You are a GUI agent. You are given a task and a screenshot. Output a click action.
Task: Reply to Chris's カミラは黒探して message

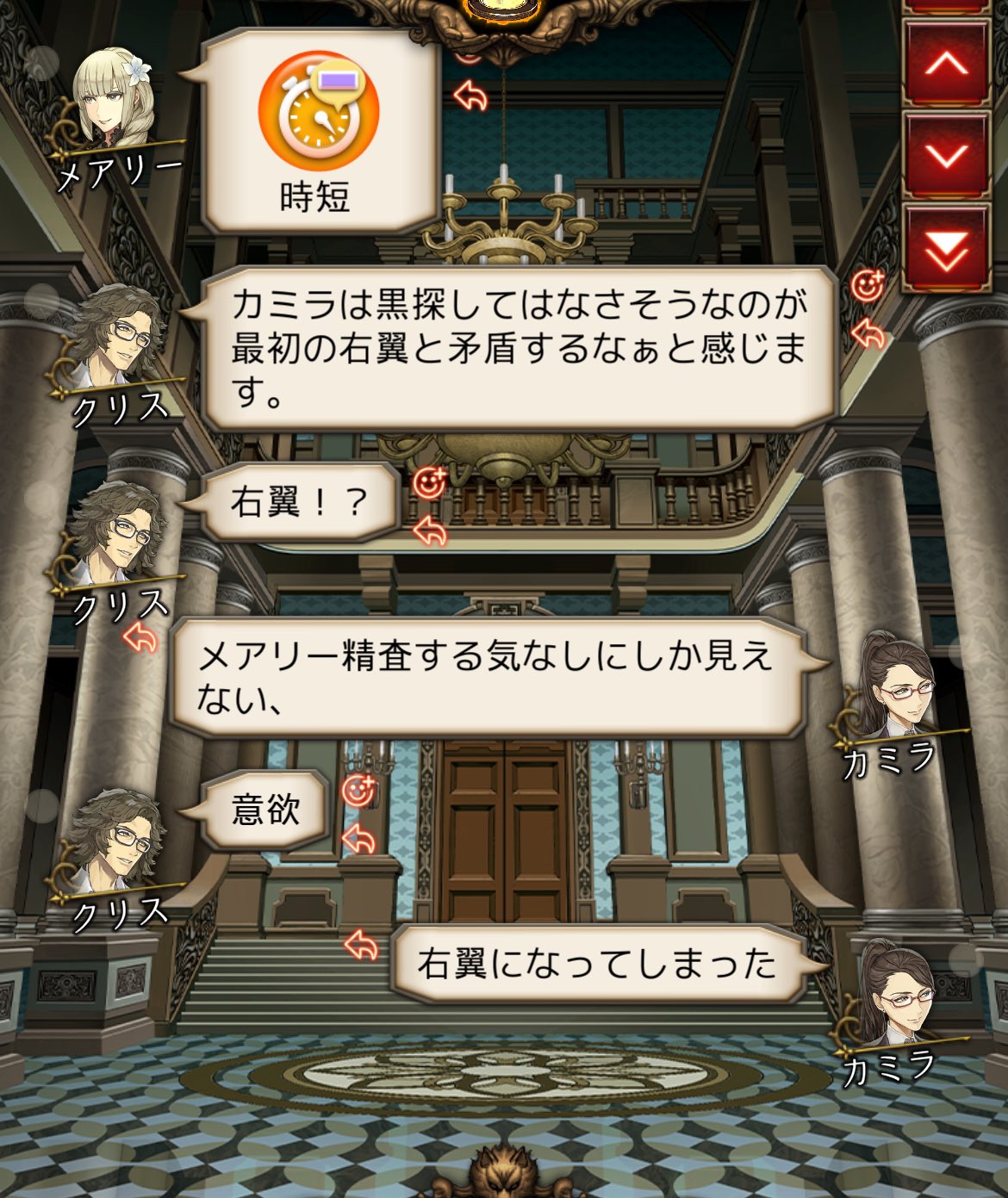pyautogui.click(x=868, y=333)
